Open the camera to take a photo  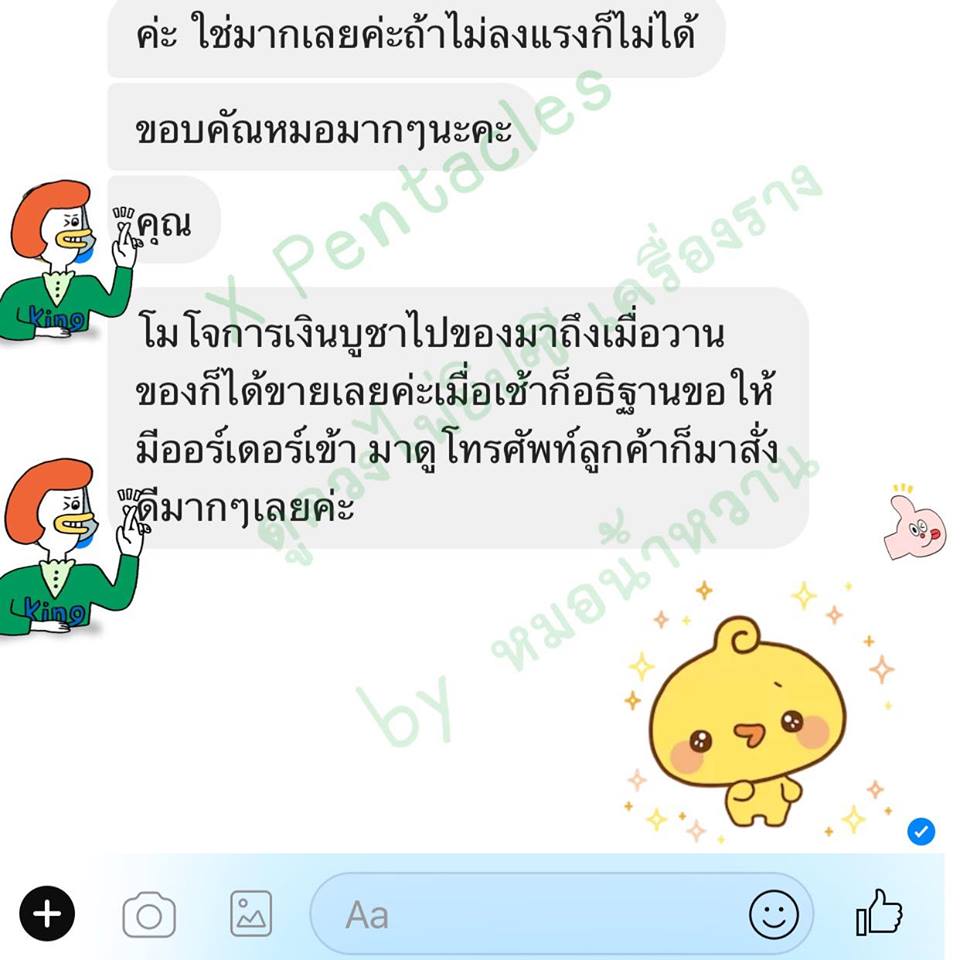[149, 915]
